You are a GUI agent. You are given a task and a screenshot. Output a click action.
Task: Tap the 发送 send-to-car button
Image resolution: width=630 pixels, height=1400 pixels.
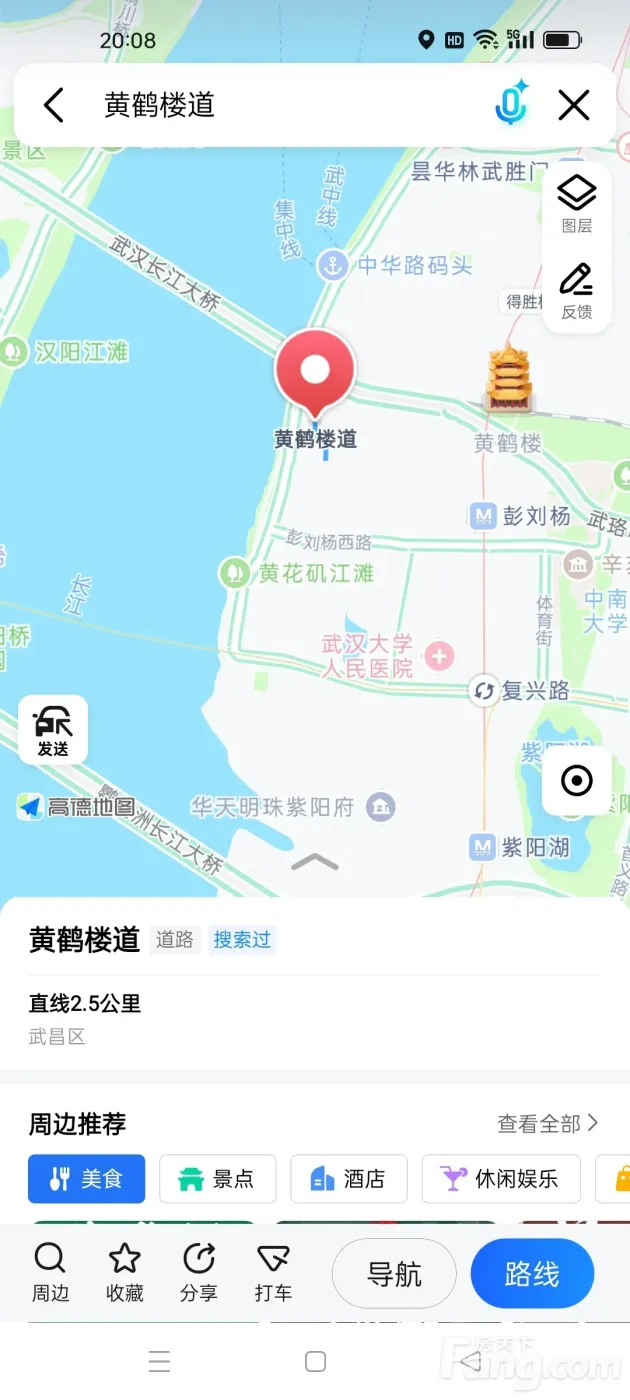tap(53, 730)
